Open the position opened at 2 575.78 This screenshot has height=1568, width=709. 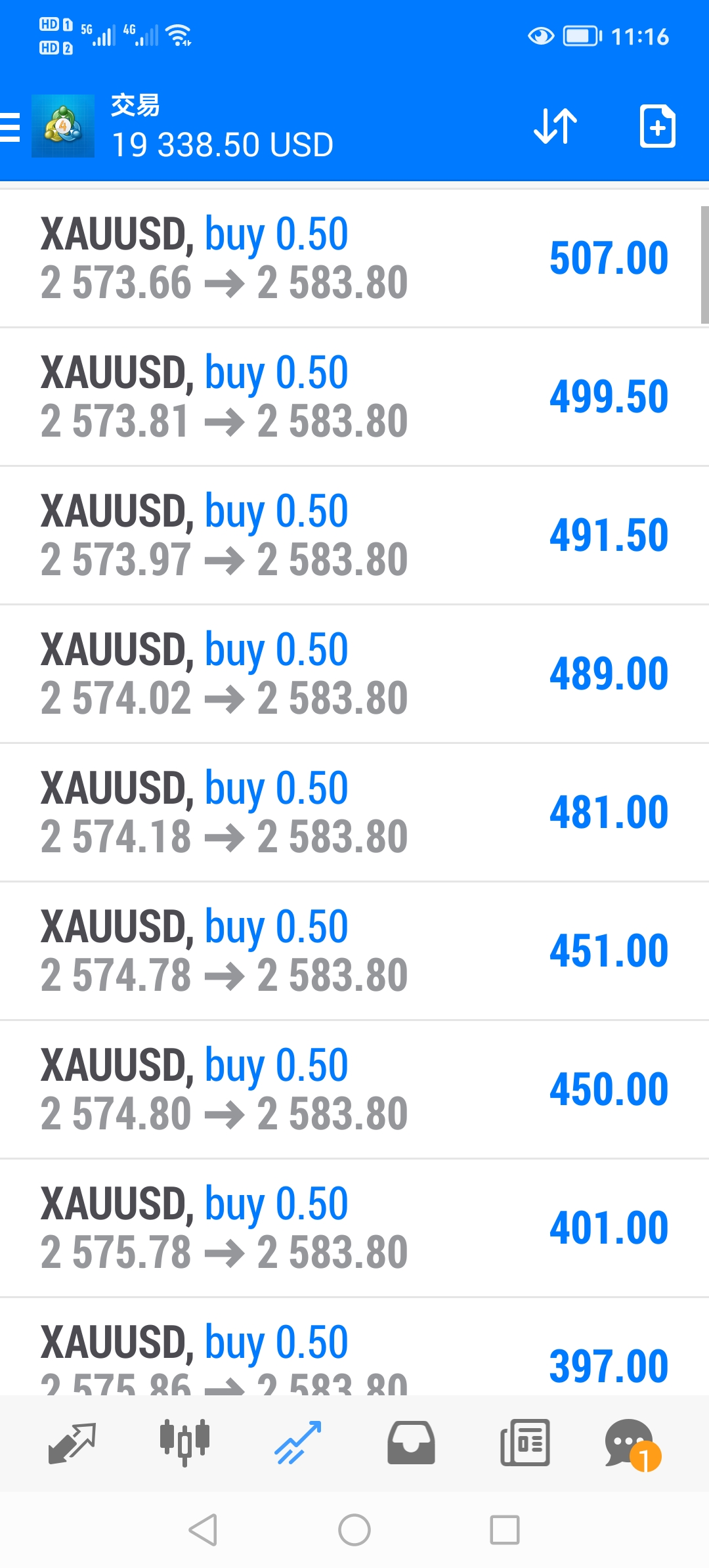(354, 1228)
